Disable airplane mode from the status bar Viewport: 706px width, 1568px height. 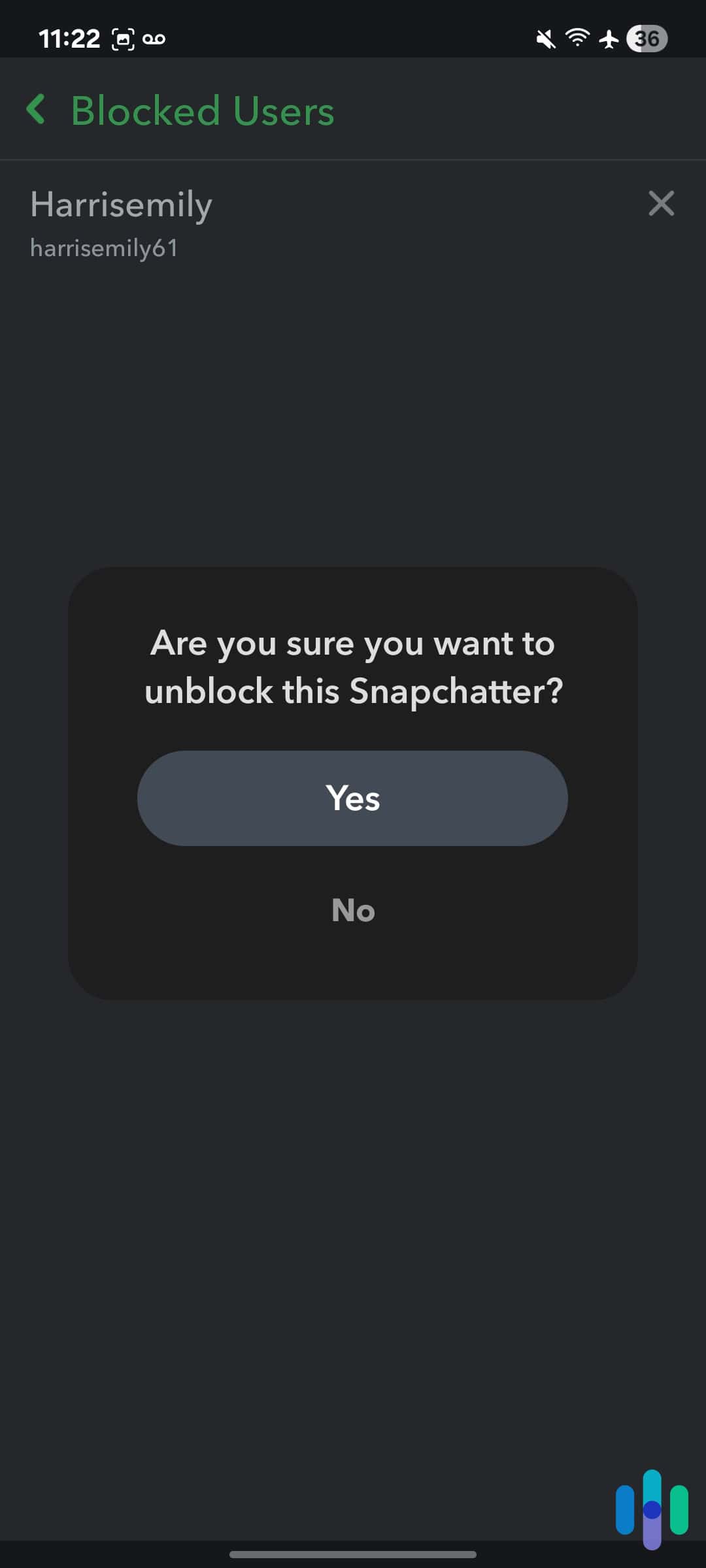(x=608, y=38)
